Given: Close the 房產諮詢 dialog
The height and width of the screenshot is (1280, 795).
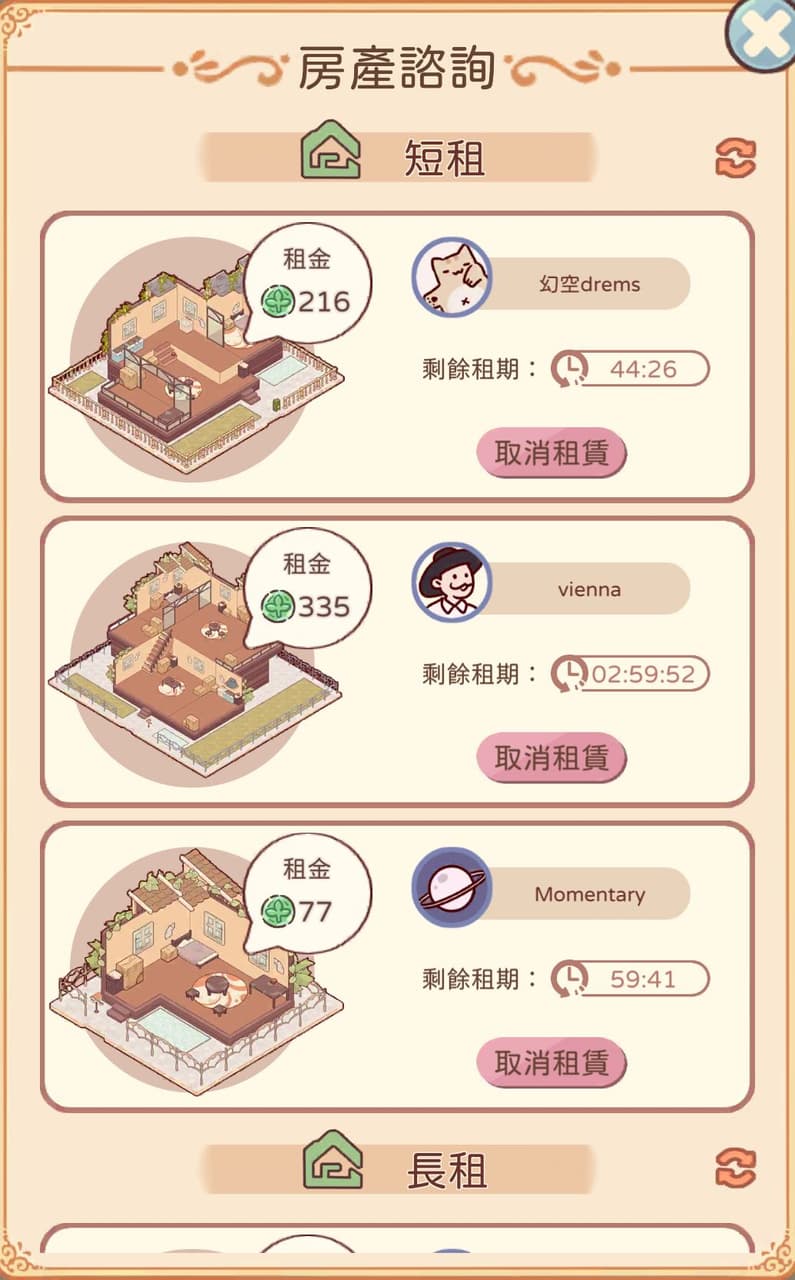Looking at the screenshot, I should 763,38.
